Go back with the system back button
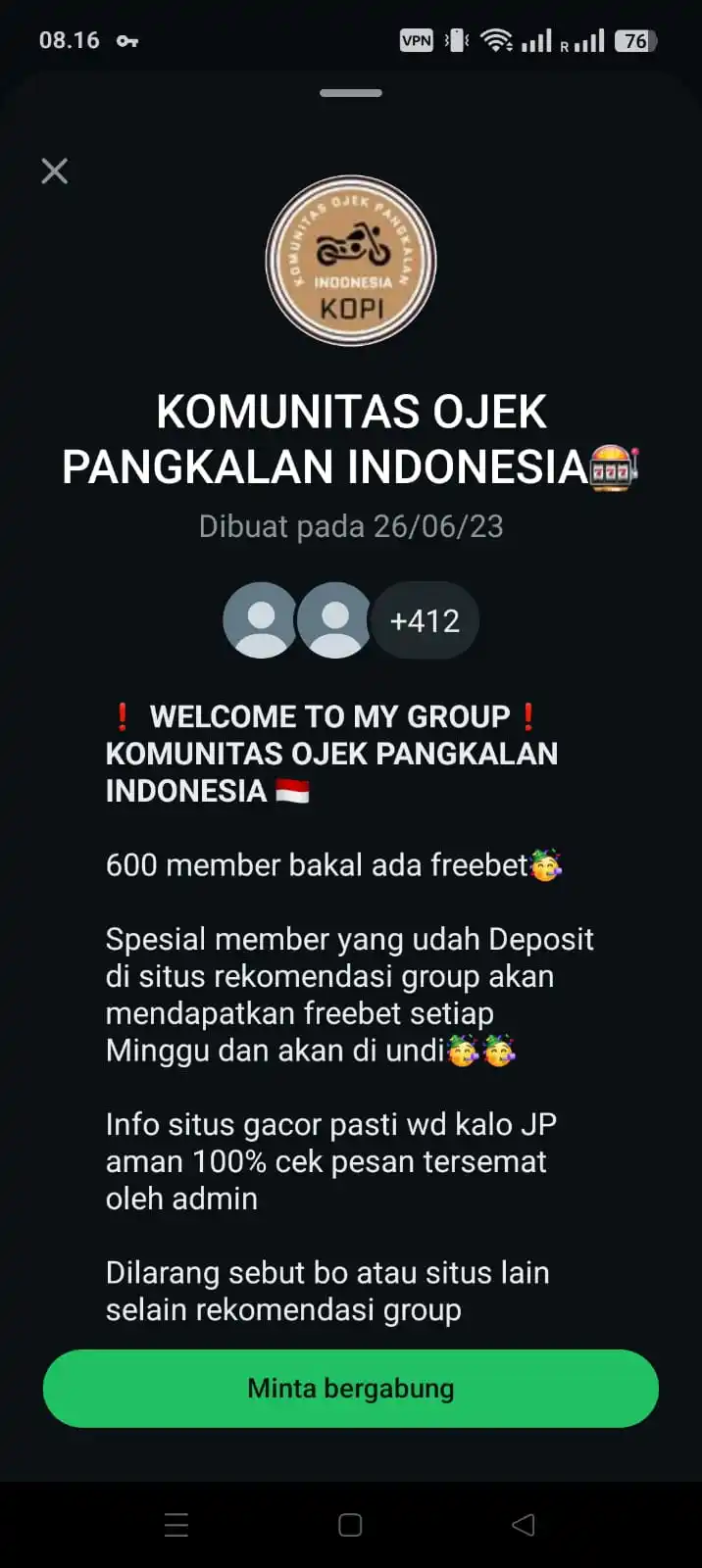Image resolution: width=702 pixels, height=1568 pixels. 524,1525
